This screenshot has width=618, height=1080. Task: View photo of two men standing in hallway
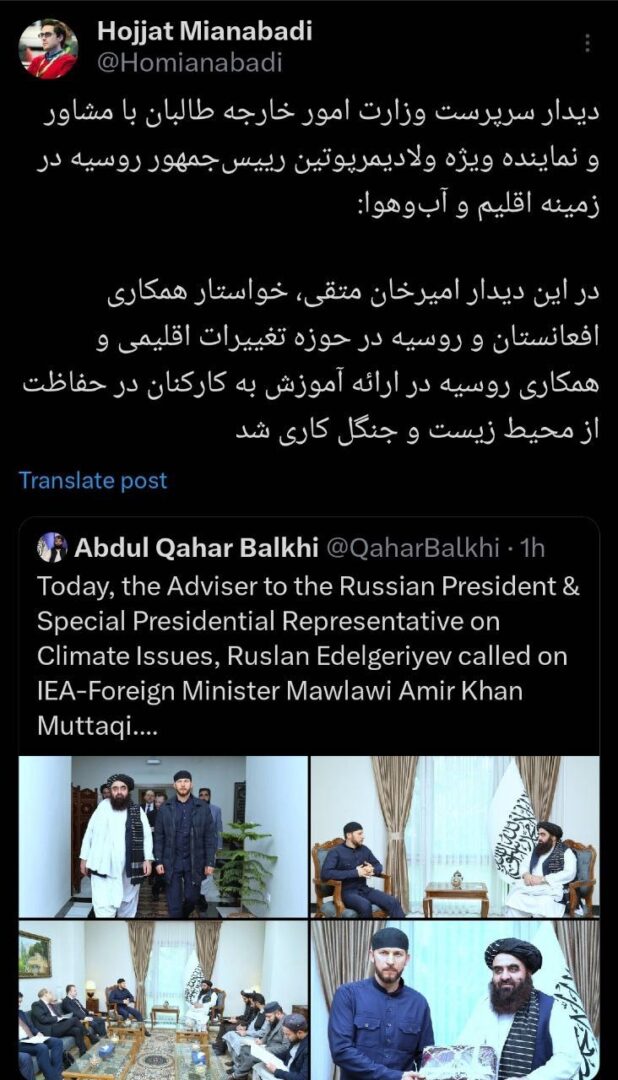pyautogui.click(x=163, y=836)
